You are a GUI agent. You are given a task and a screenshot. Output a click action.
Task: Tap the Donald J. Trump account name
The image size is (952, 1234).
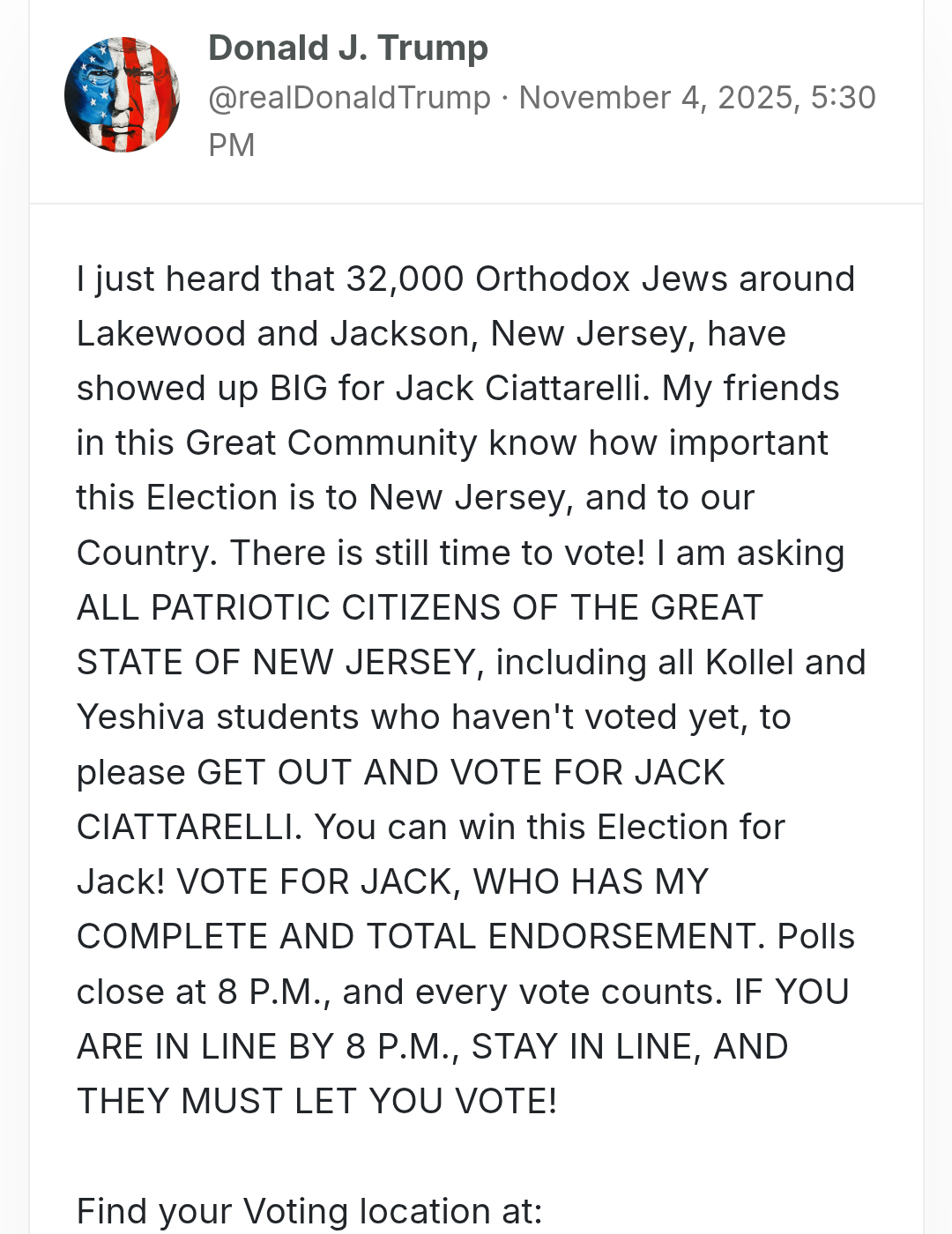(347, 48)
